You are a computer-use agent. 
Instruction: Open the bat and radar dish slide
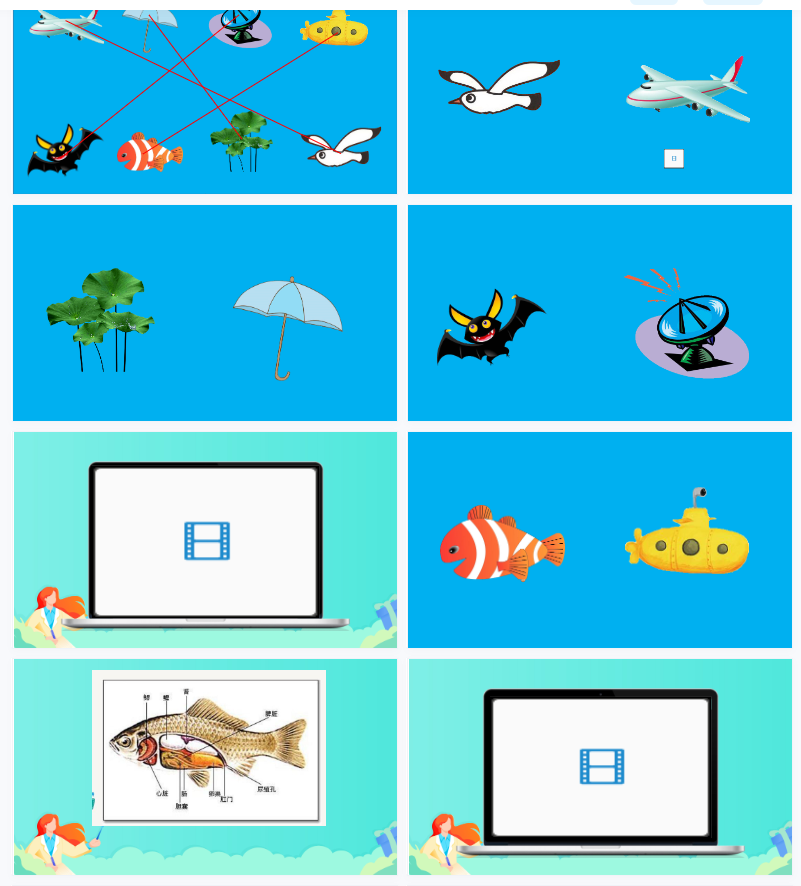(x=599, y=313)
